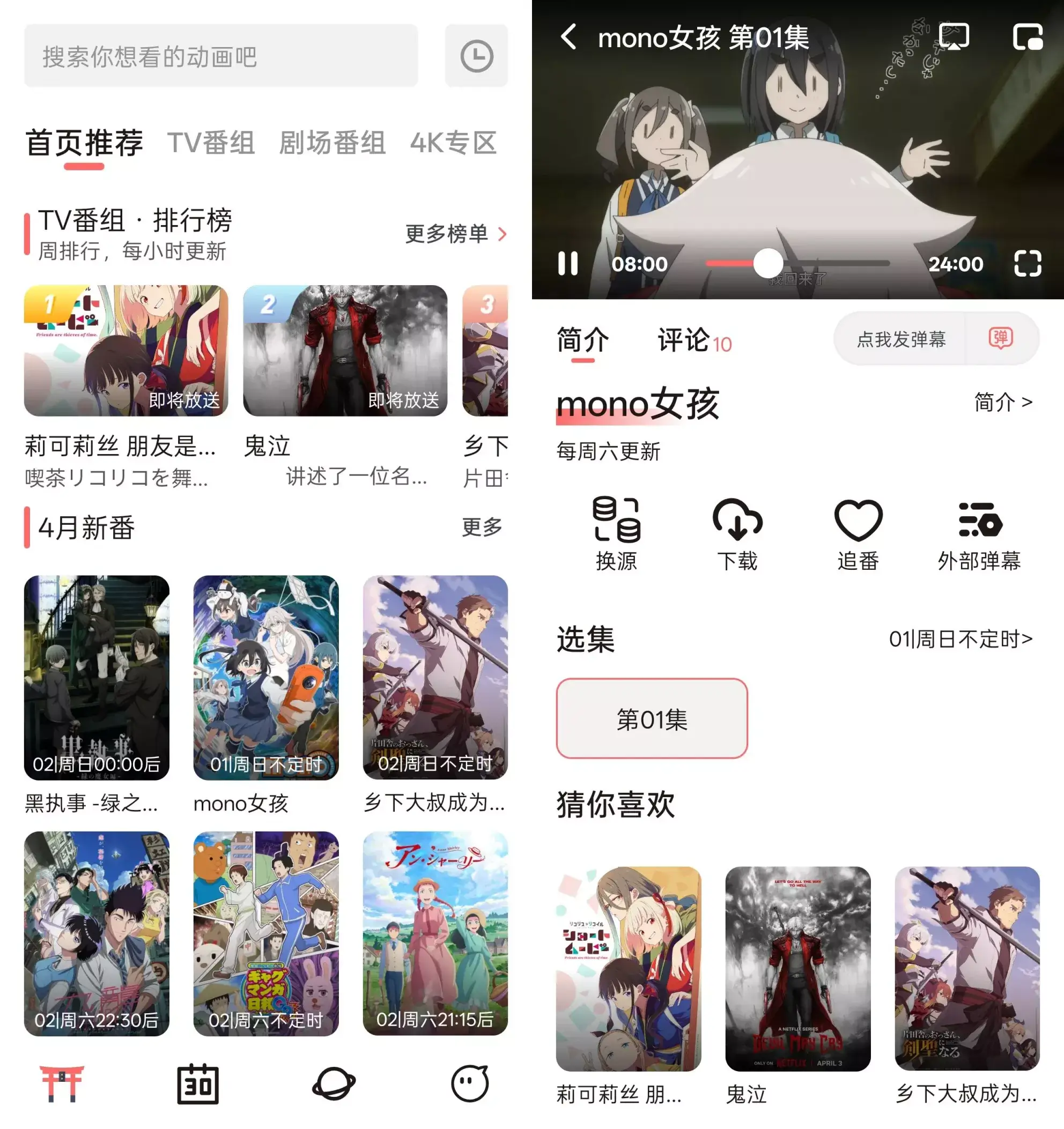Image resolution: width=1064 pixels, height=1129 pixels.
Task: Select episode 第01集
Action: [x=651, y=720]
